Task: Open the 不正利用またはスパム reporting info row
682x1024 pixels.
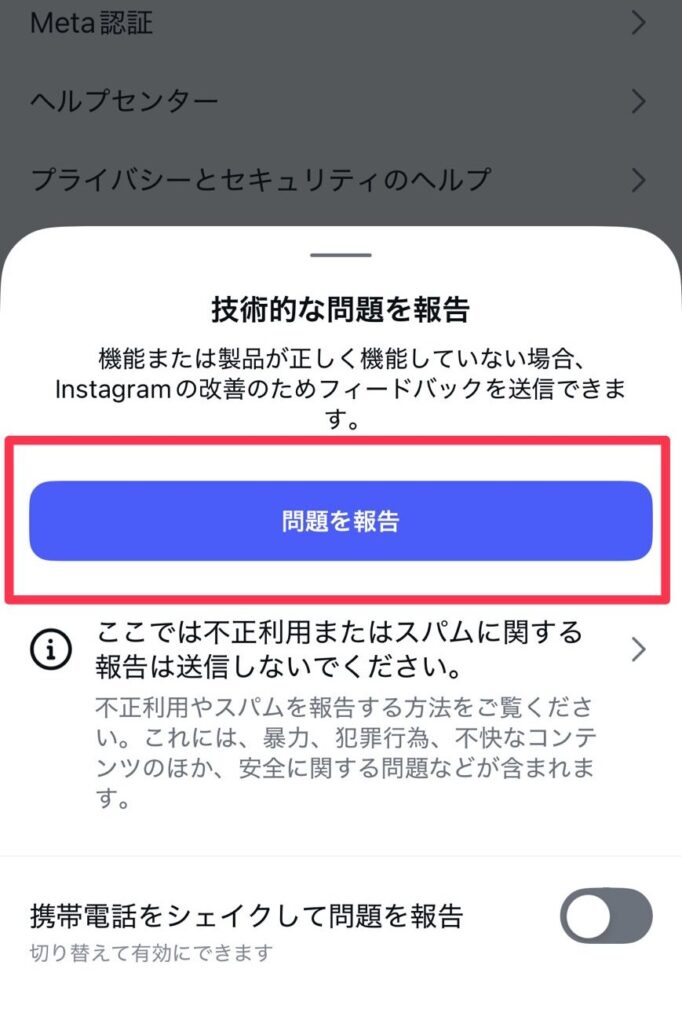Action: 340,650
